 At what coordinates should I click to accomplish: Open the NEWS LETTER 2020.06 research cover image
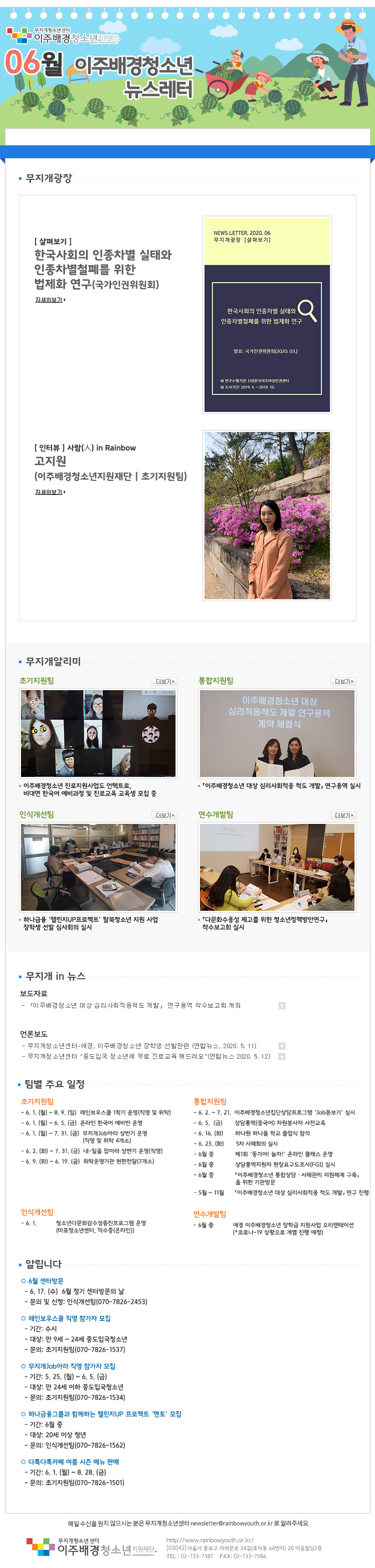click(x=267, y=314)
